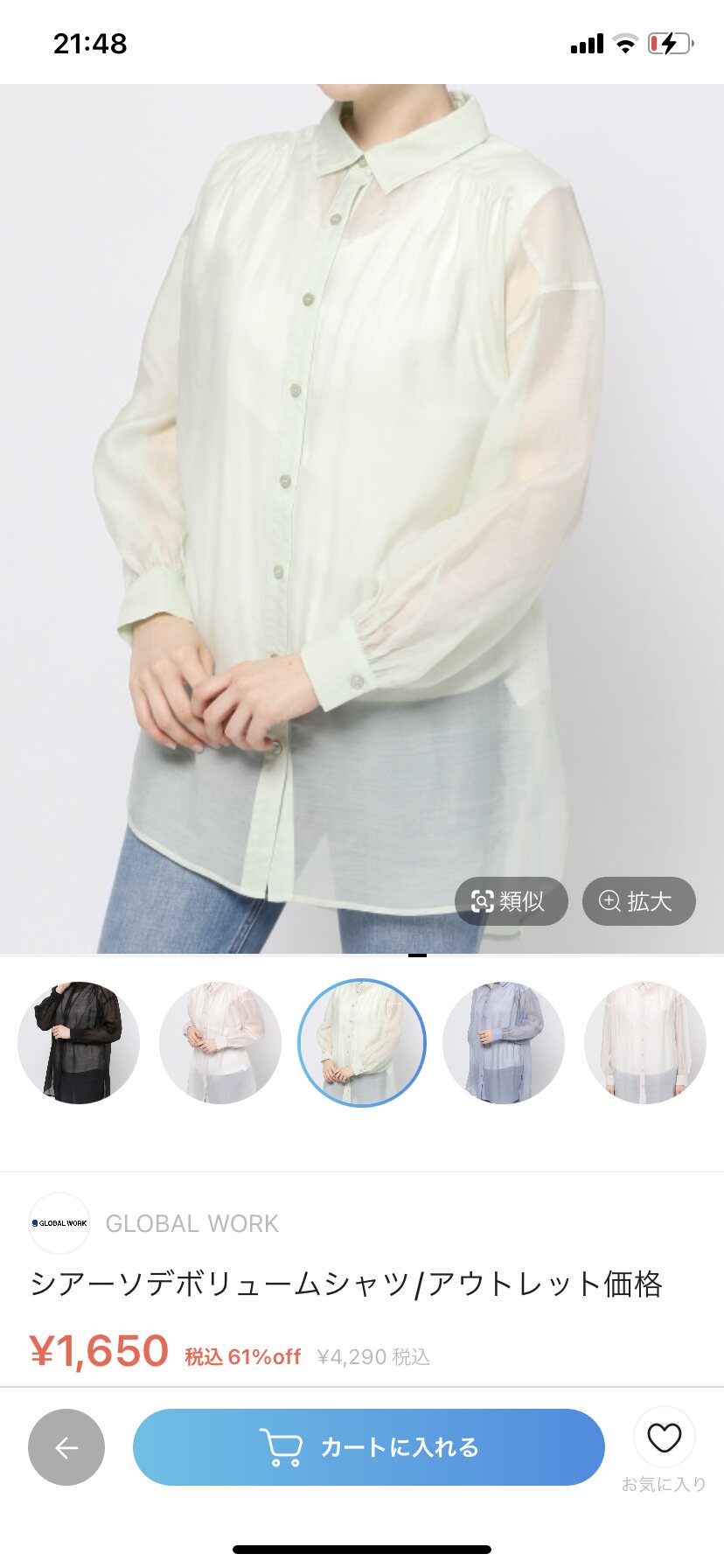Select the blue shirt color thumbnail
The image size is (724, 1568).
[504, 1042]
